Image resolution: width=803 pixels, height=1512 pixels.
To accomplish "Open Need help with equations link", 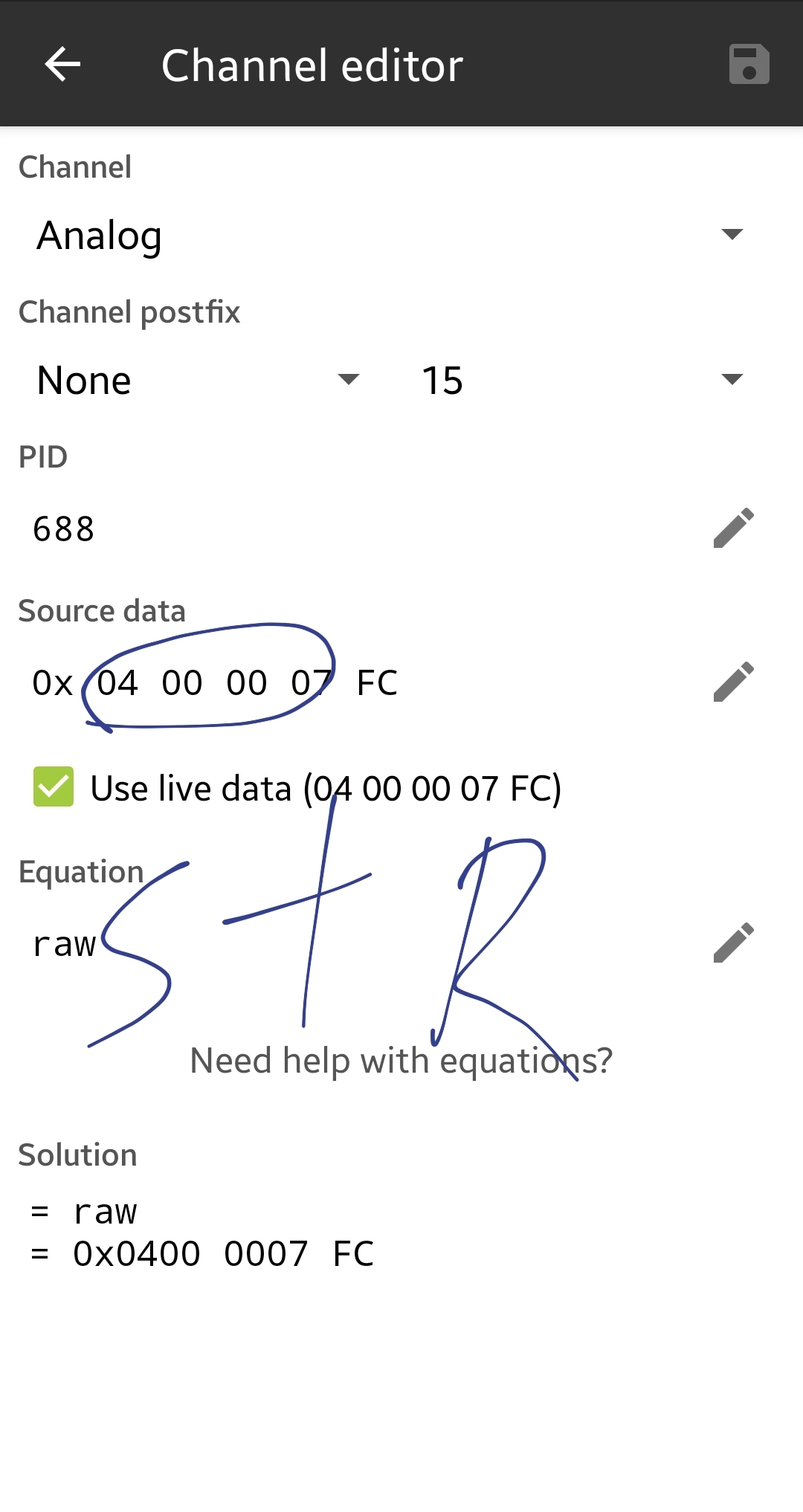I will point(401,1060).
